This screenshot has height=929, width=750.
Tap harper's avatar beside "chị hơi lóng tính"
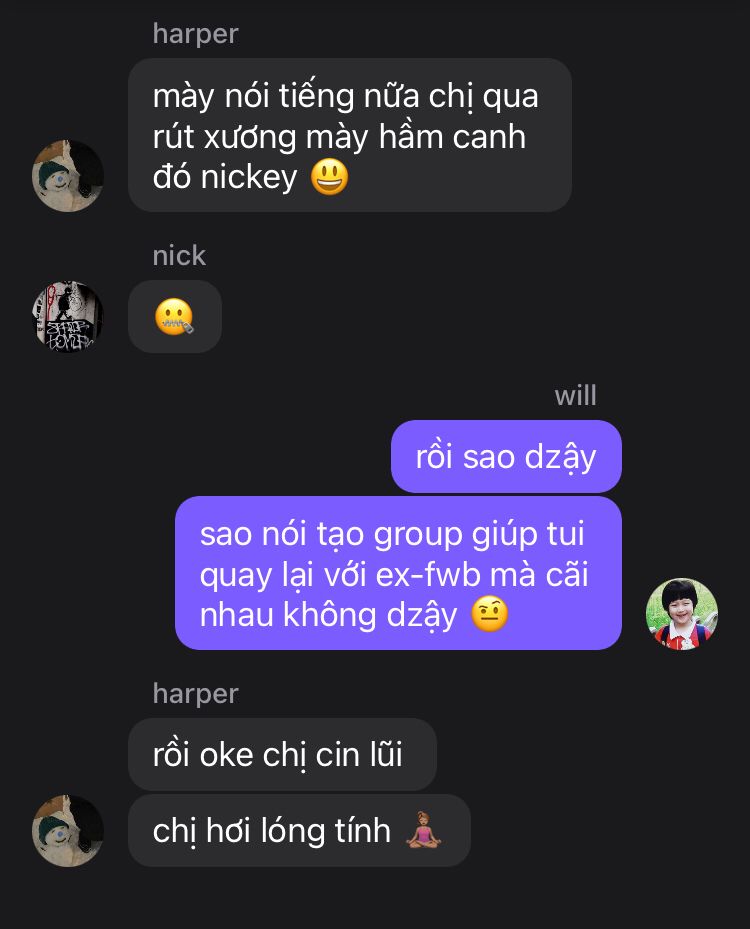[x=68, y=831]
